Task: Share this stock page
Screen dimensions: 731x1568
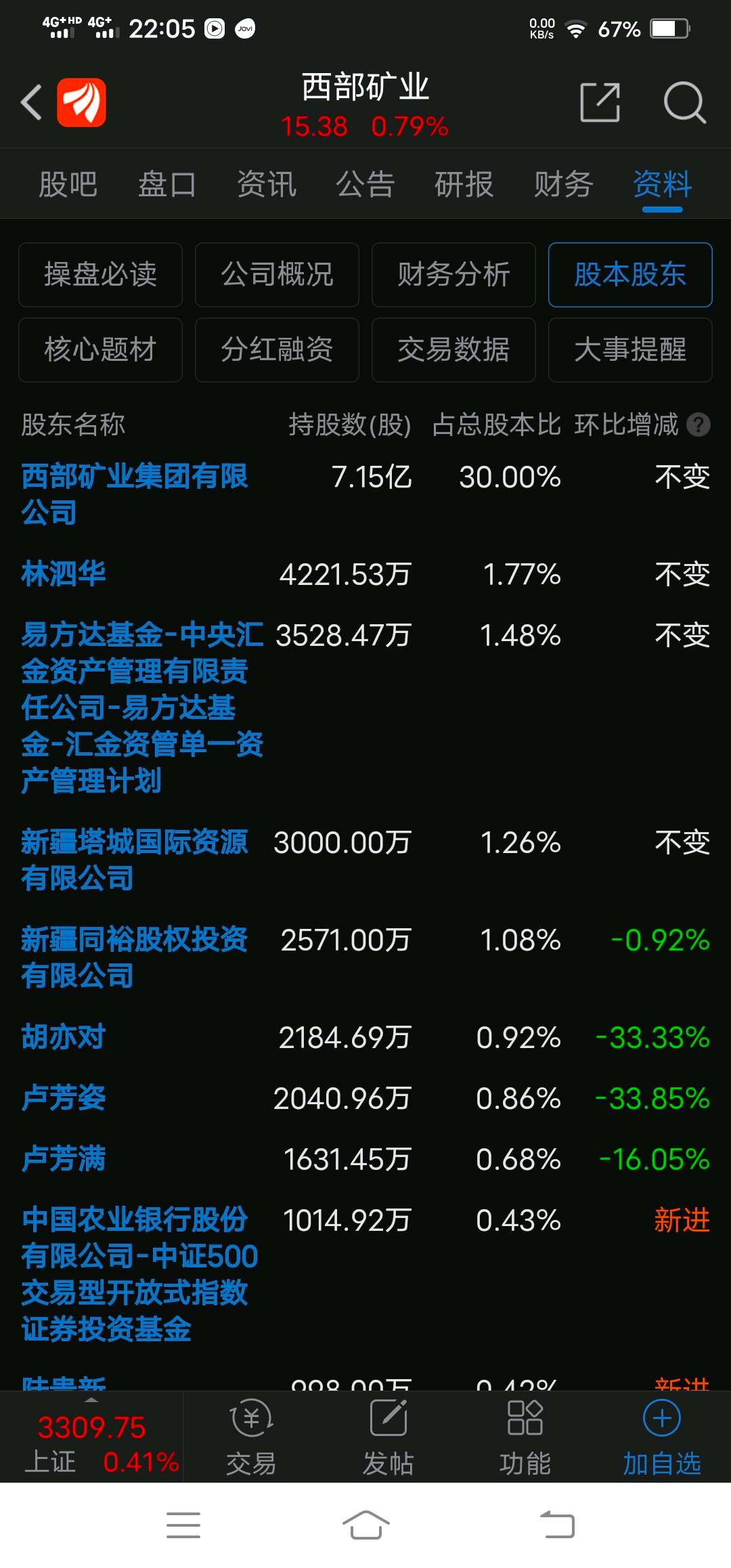Action: pyautogui.click(x=600, y=102)
